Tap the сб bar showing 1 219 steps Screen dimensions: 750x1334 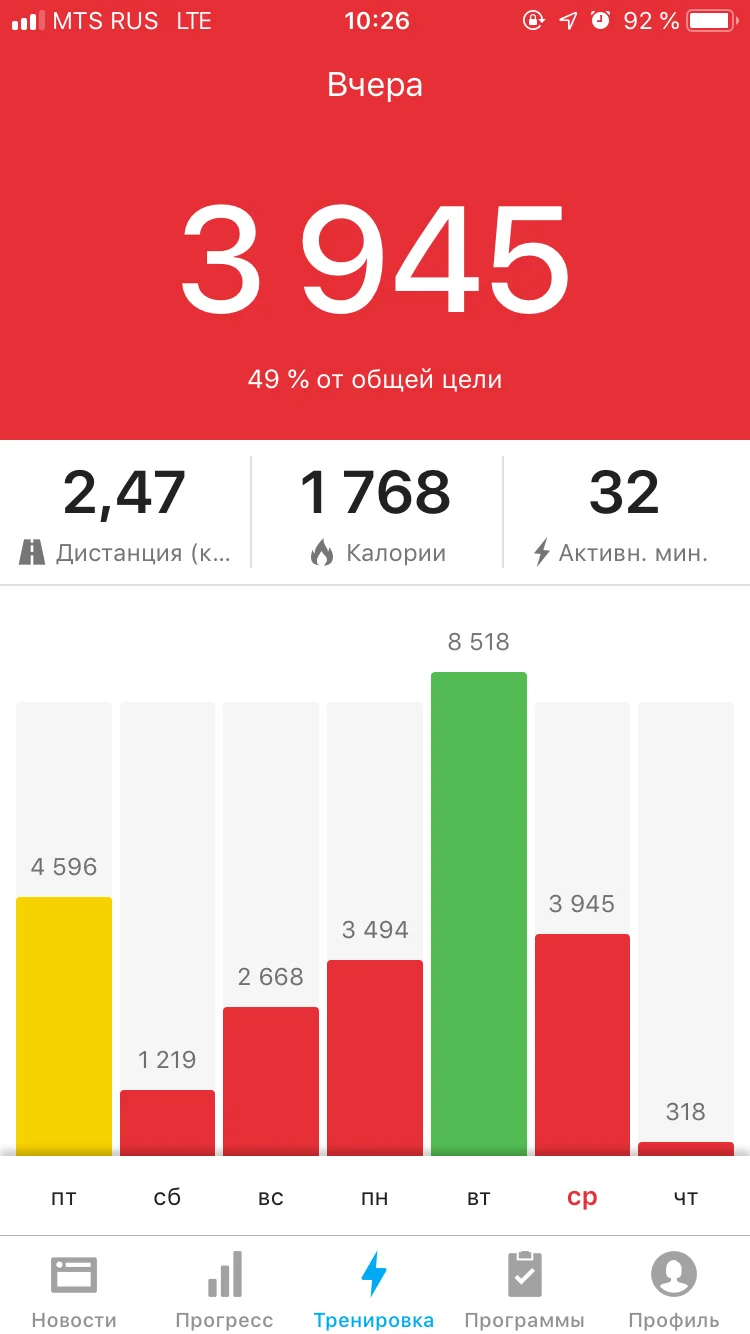pyautogui.click(x=168, y=1122)
